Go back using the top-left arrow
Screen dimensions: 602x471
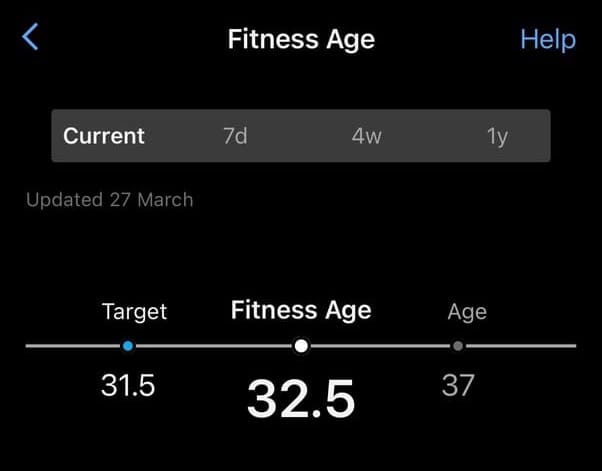click(x=30, y=39)
